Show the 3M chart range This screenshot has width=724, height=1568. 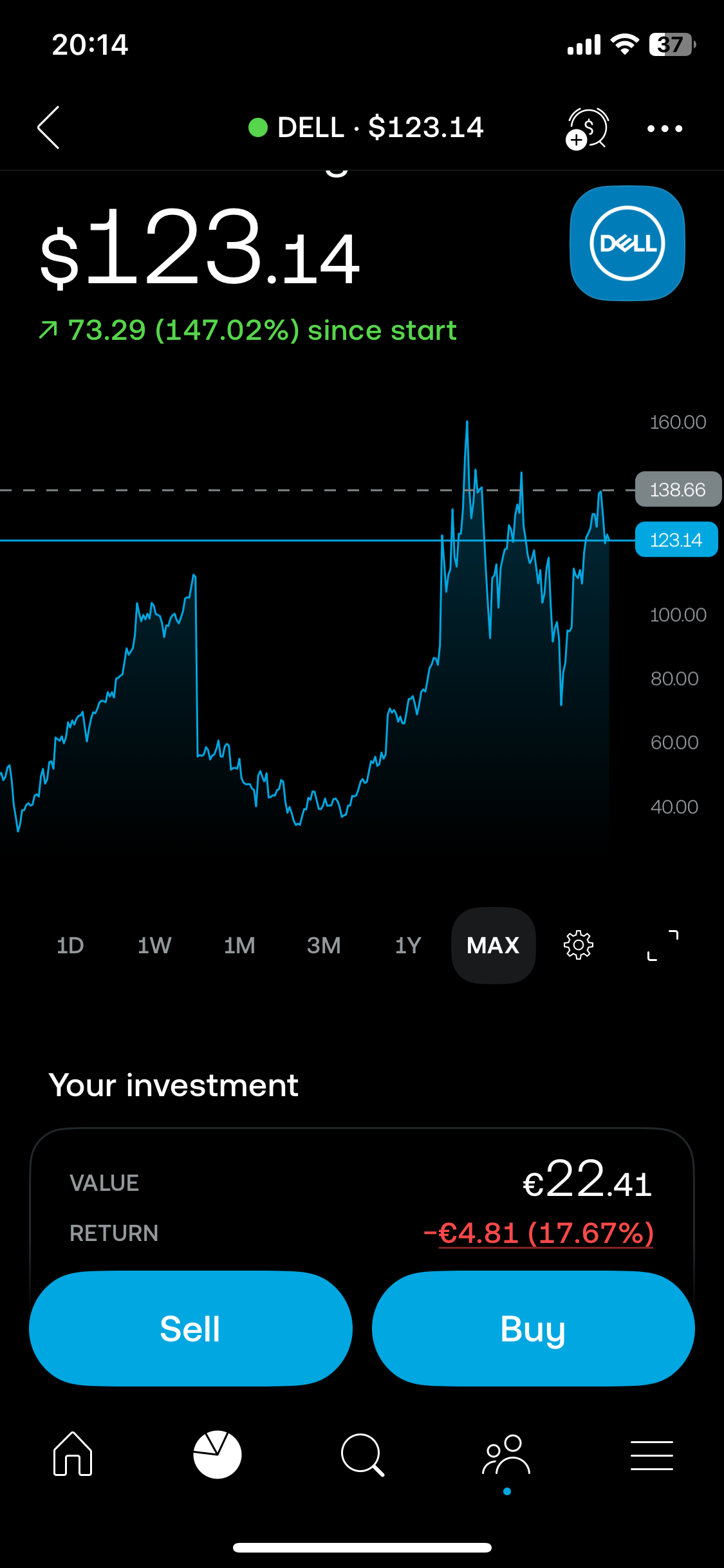pyautogui.click(x=324, y=945)
